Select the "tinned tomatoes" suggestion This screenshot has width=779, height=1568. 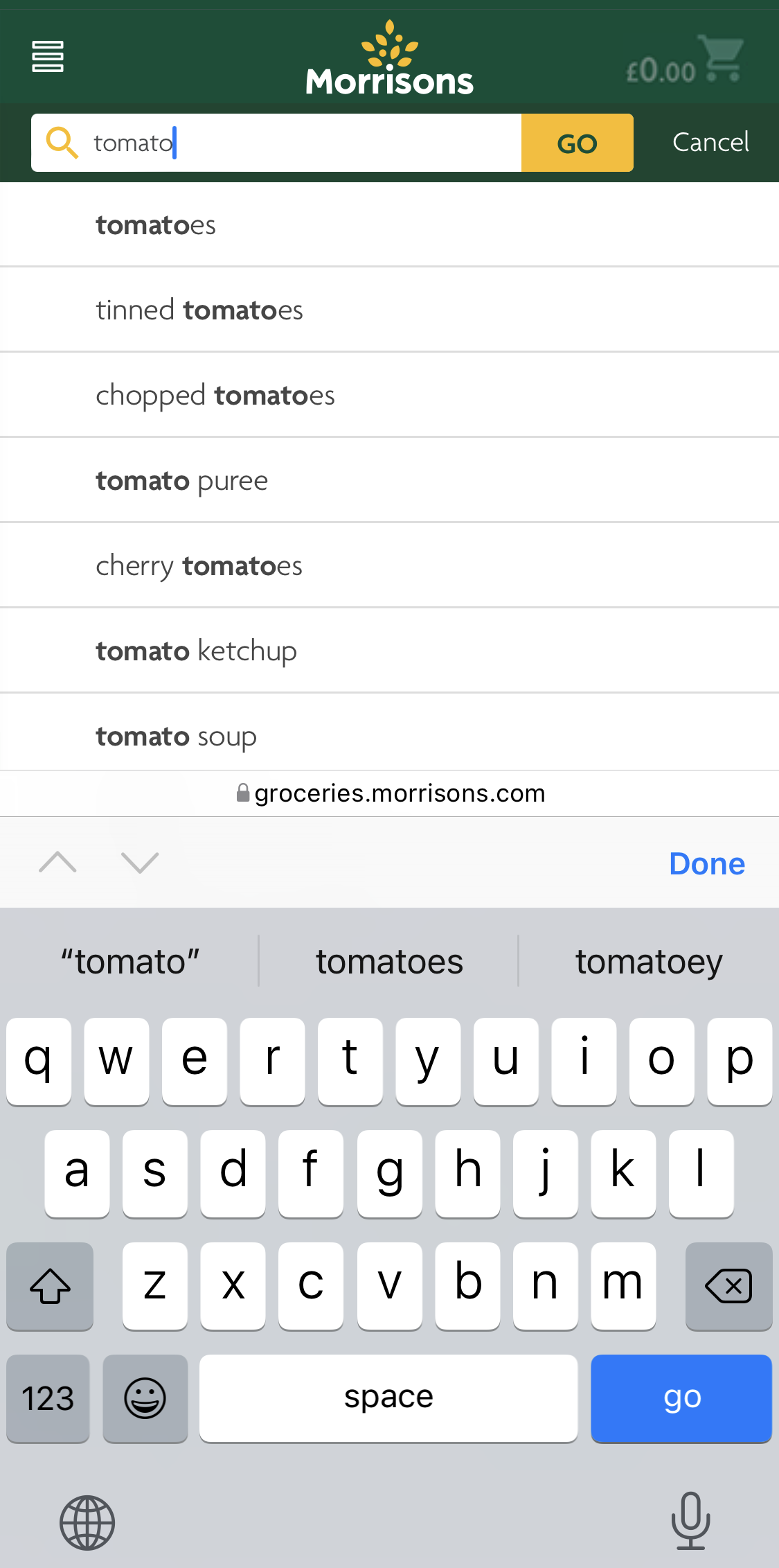(199, 310)
